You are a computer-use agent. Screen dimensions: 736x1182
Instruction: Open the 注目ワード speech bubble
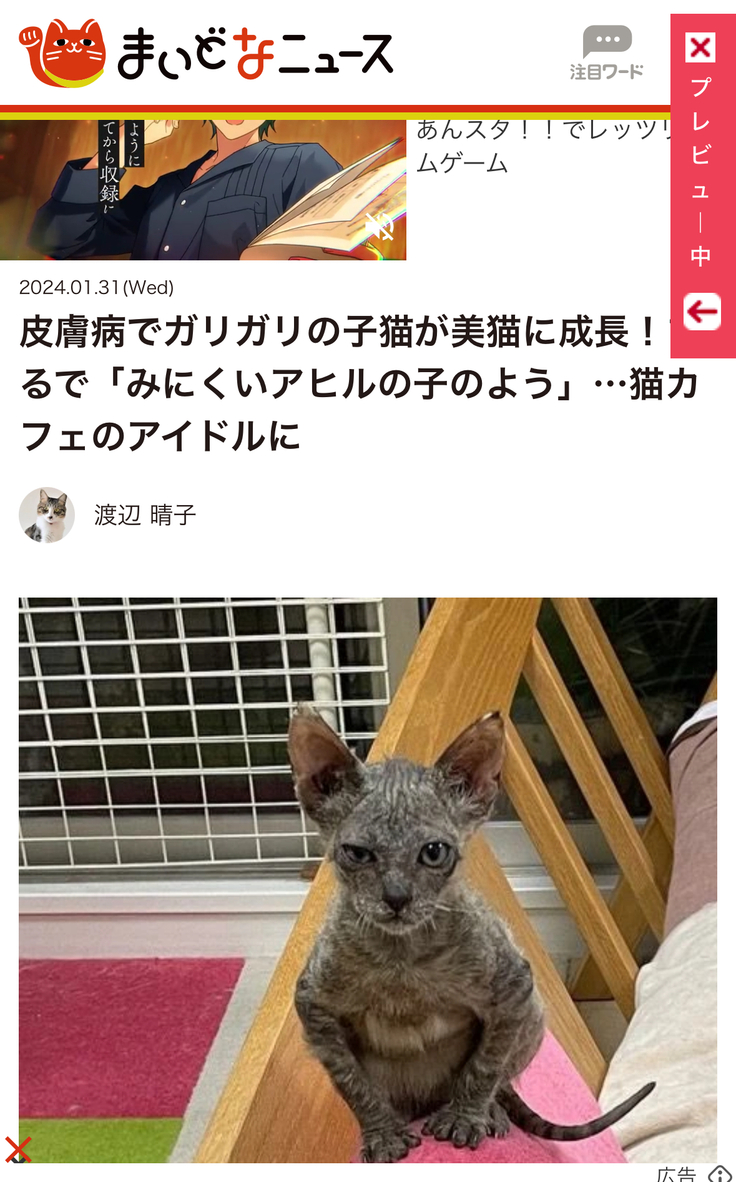(606, 52)
